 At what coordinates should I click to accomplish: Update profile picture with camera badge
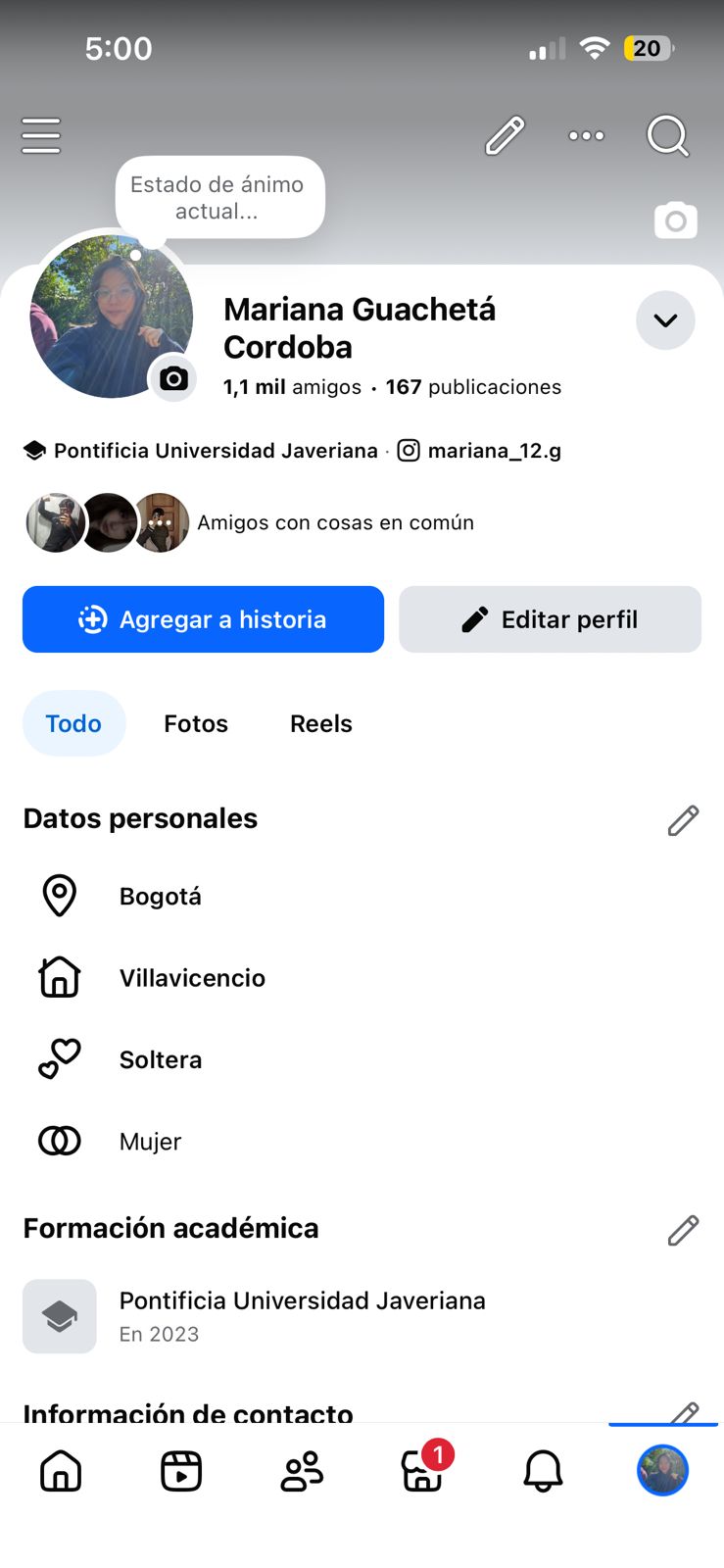[x=173, y=378]
